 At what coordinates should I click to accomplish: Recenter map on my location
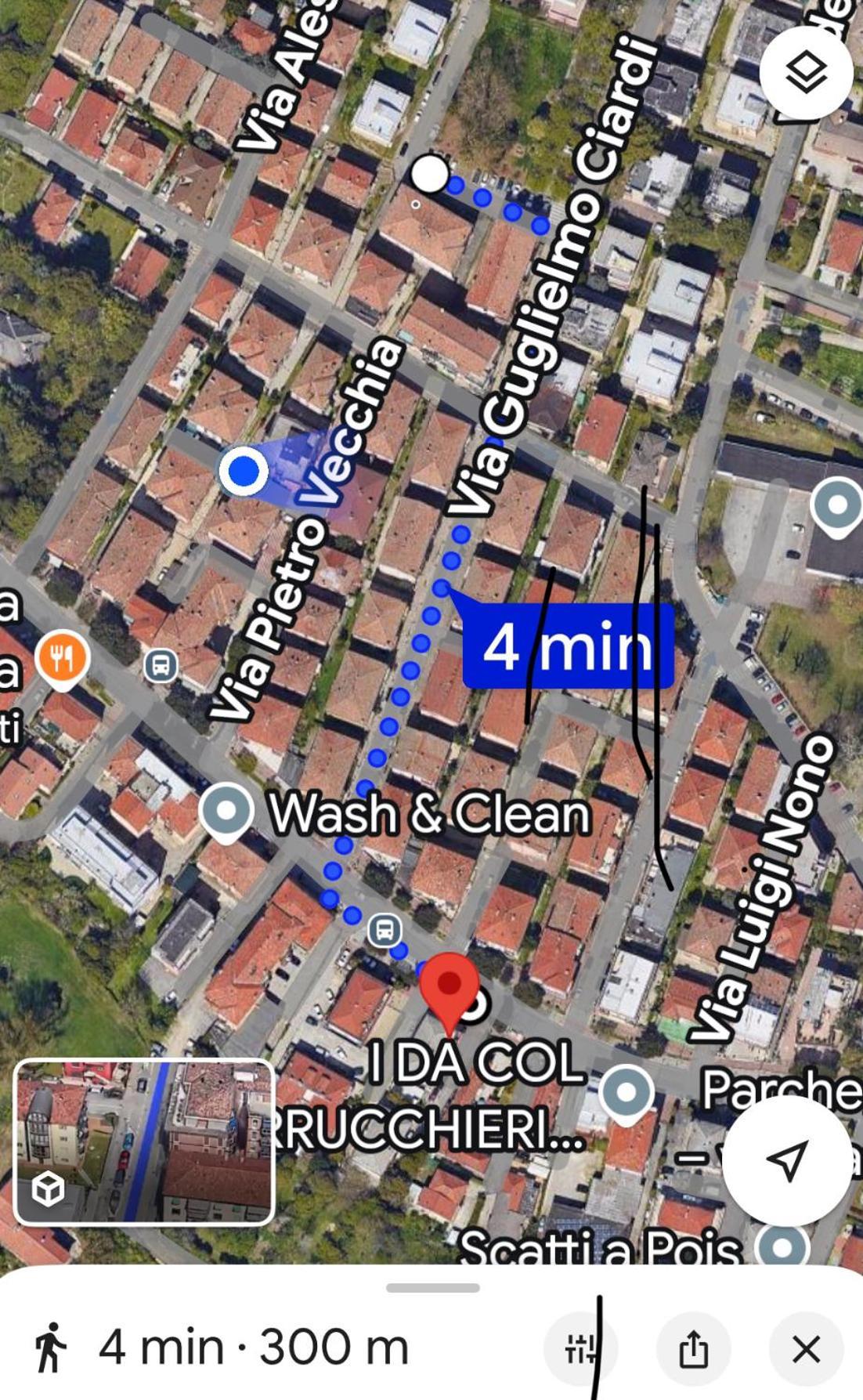click(x=786, y=1160)
